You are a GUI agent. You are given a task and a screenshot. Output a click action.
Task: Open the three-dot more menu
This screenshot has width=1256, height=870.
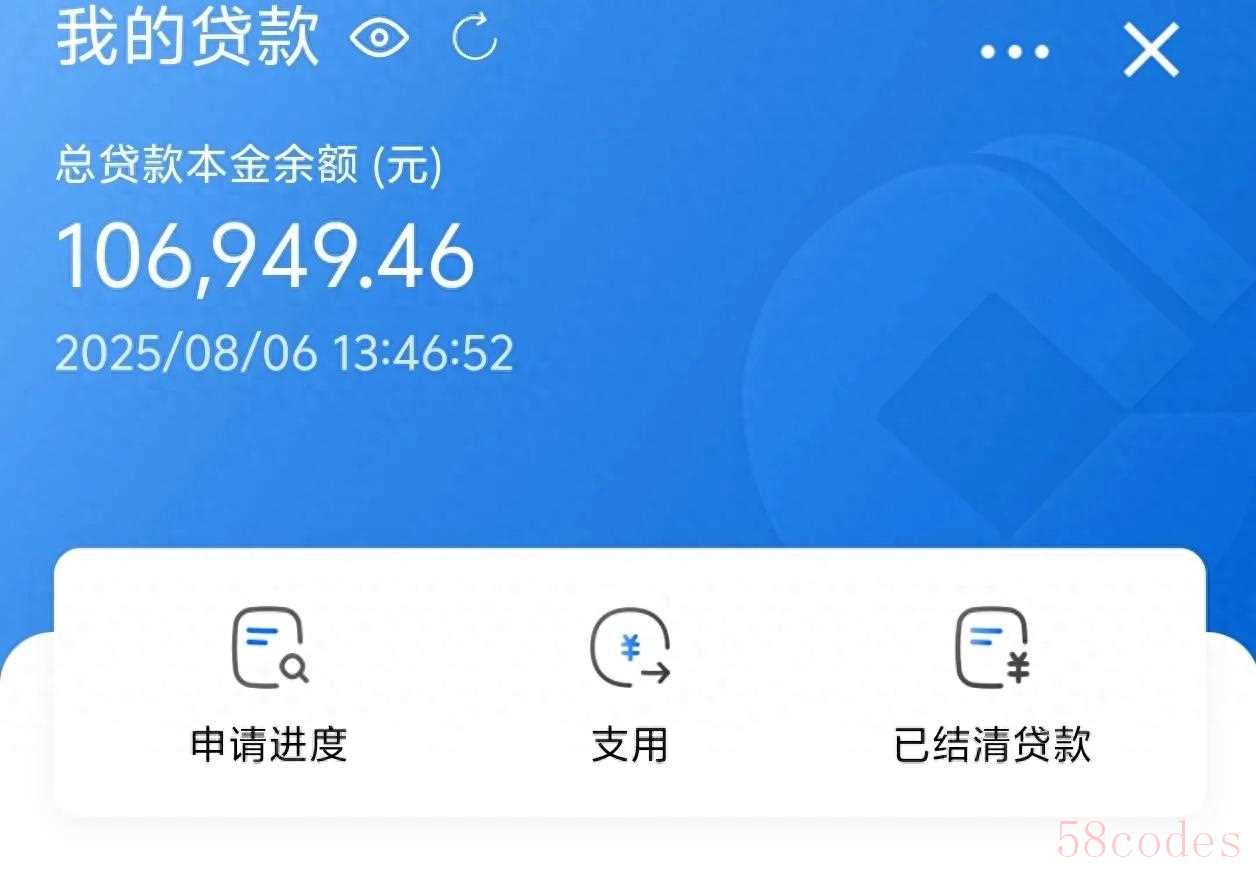[1015, 51]
